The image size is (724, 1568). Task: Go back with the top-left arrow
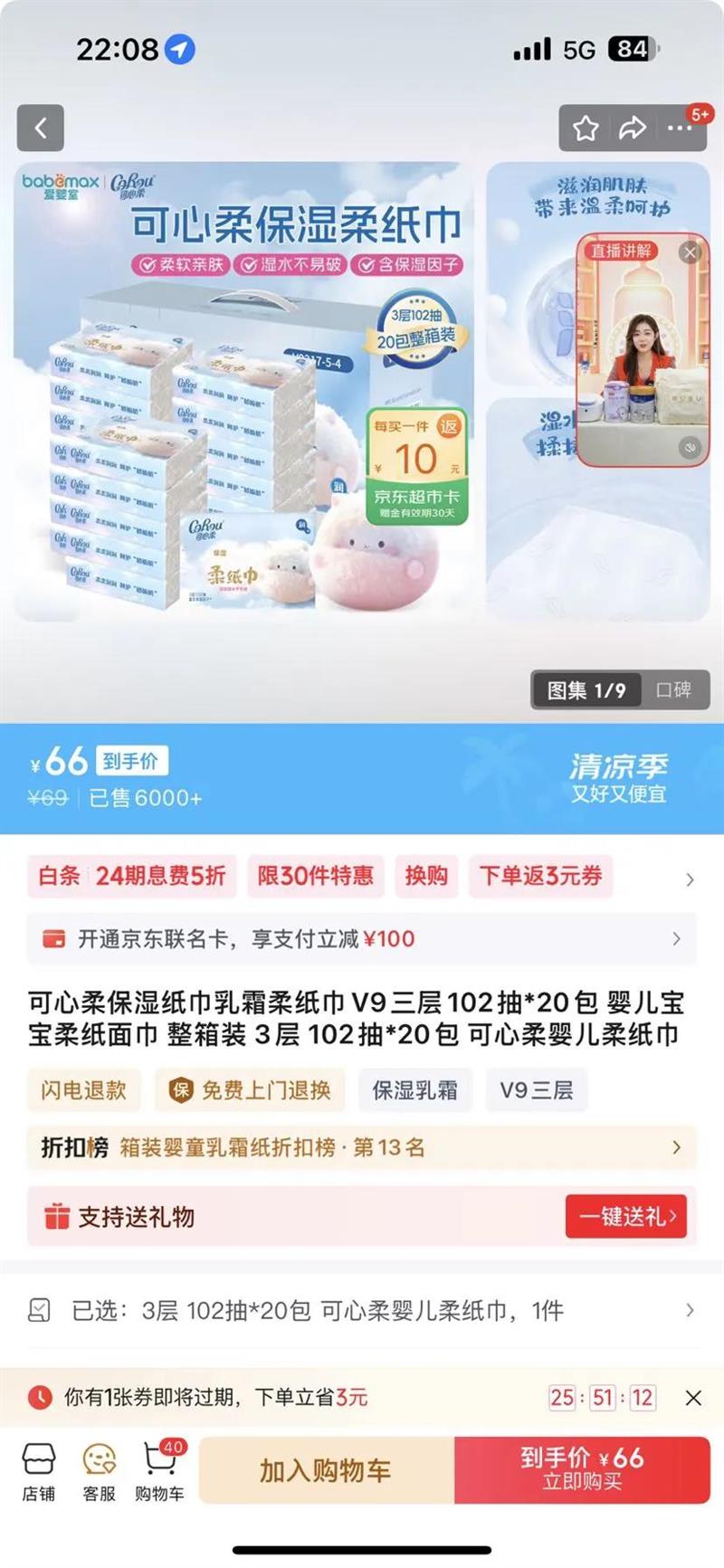(x=41, y=128)
